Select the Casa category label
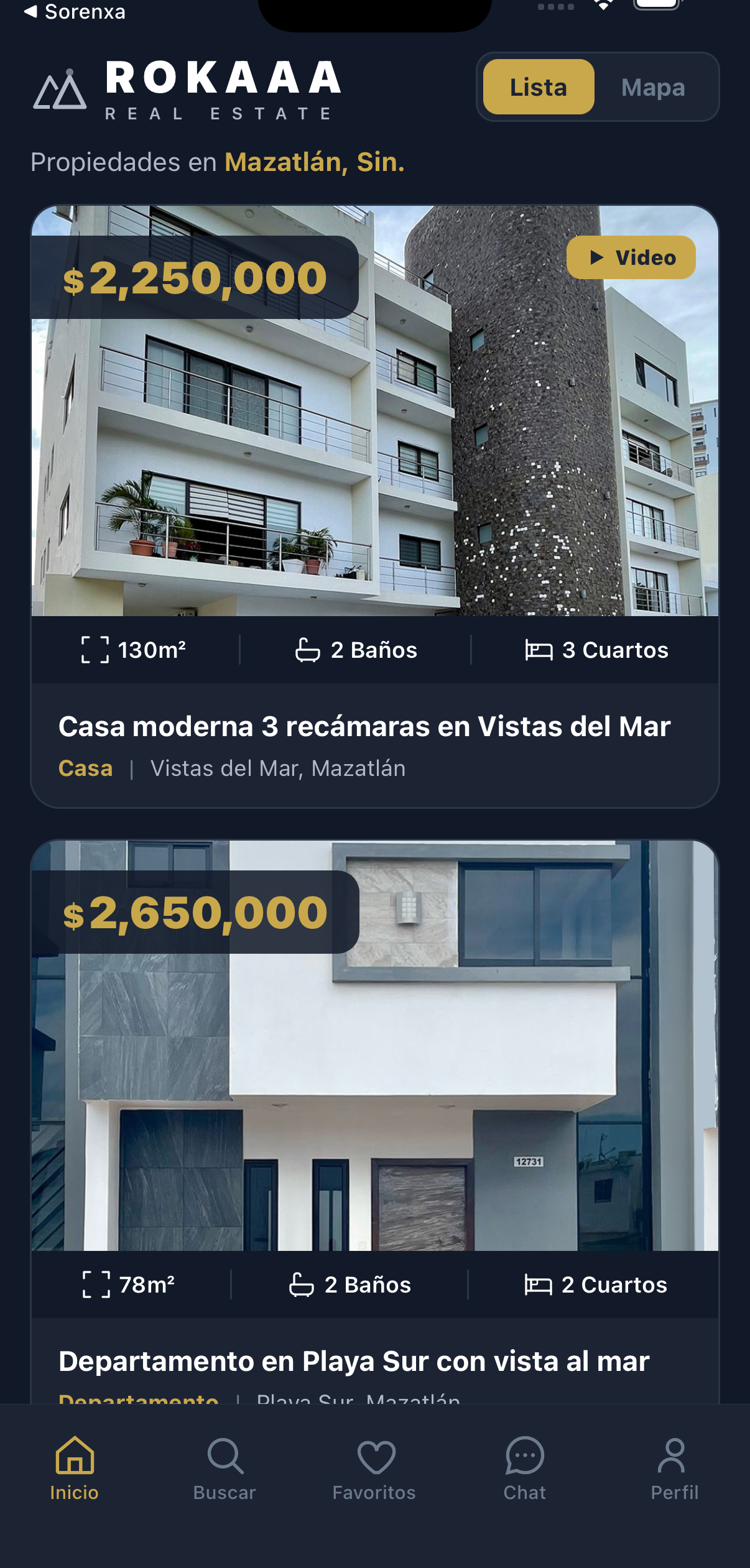 (x=85, y=768)
